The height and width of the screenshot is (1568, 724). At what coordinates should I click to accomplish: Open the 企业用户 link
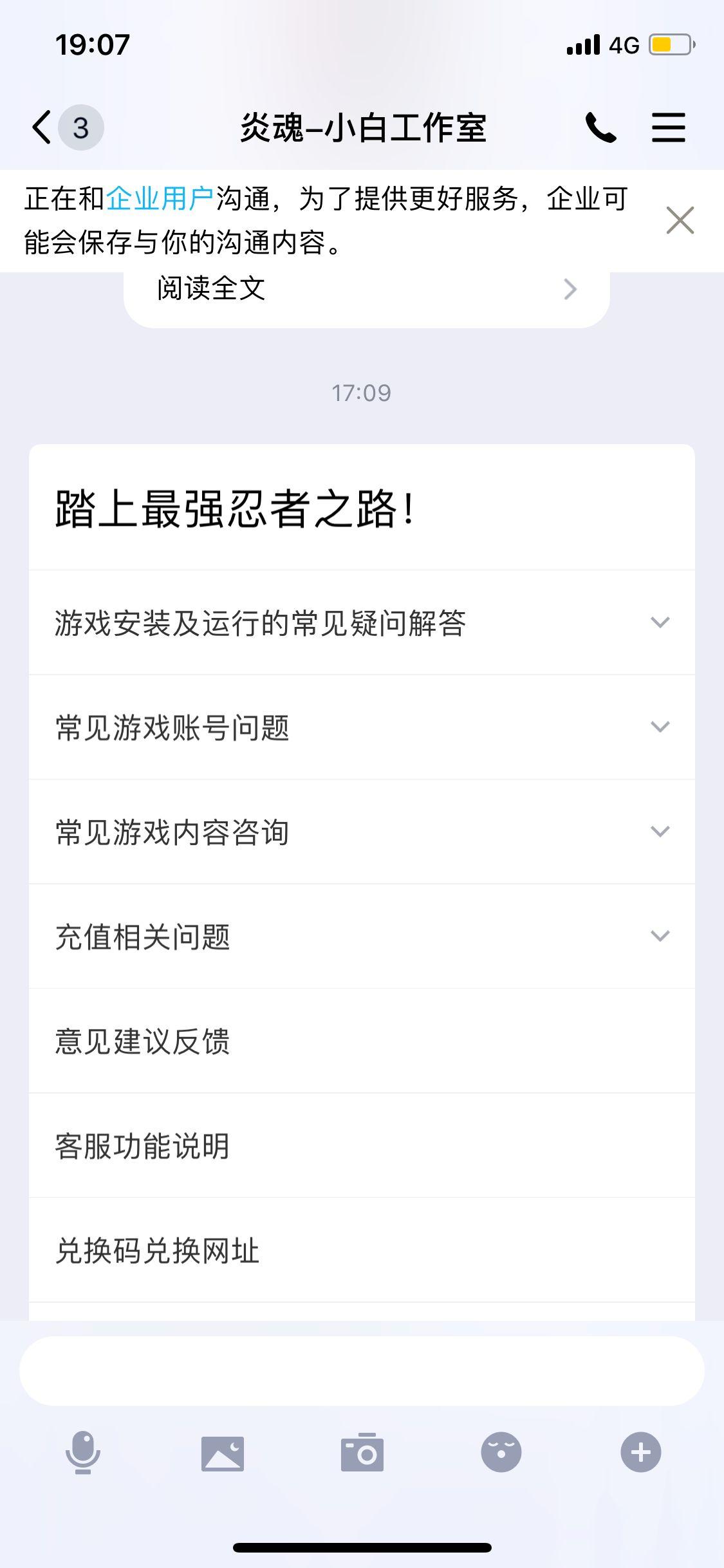pyautogui.click(x=160, y=199)
